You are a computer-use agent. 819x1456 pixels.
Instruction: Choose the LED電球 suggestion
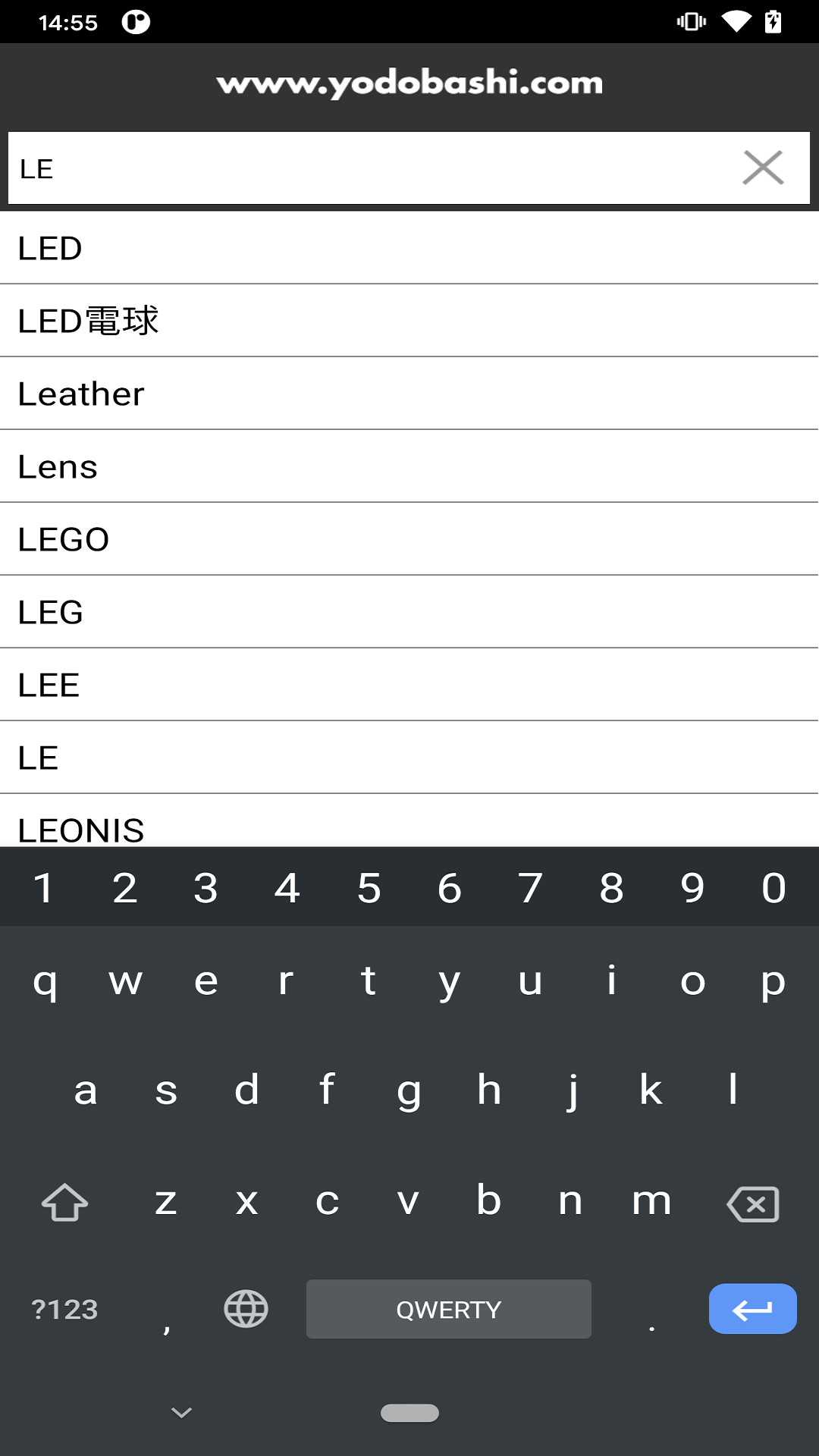pos(409,321)
